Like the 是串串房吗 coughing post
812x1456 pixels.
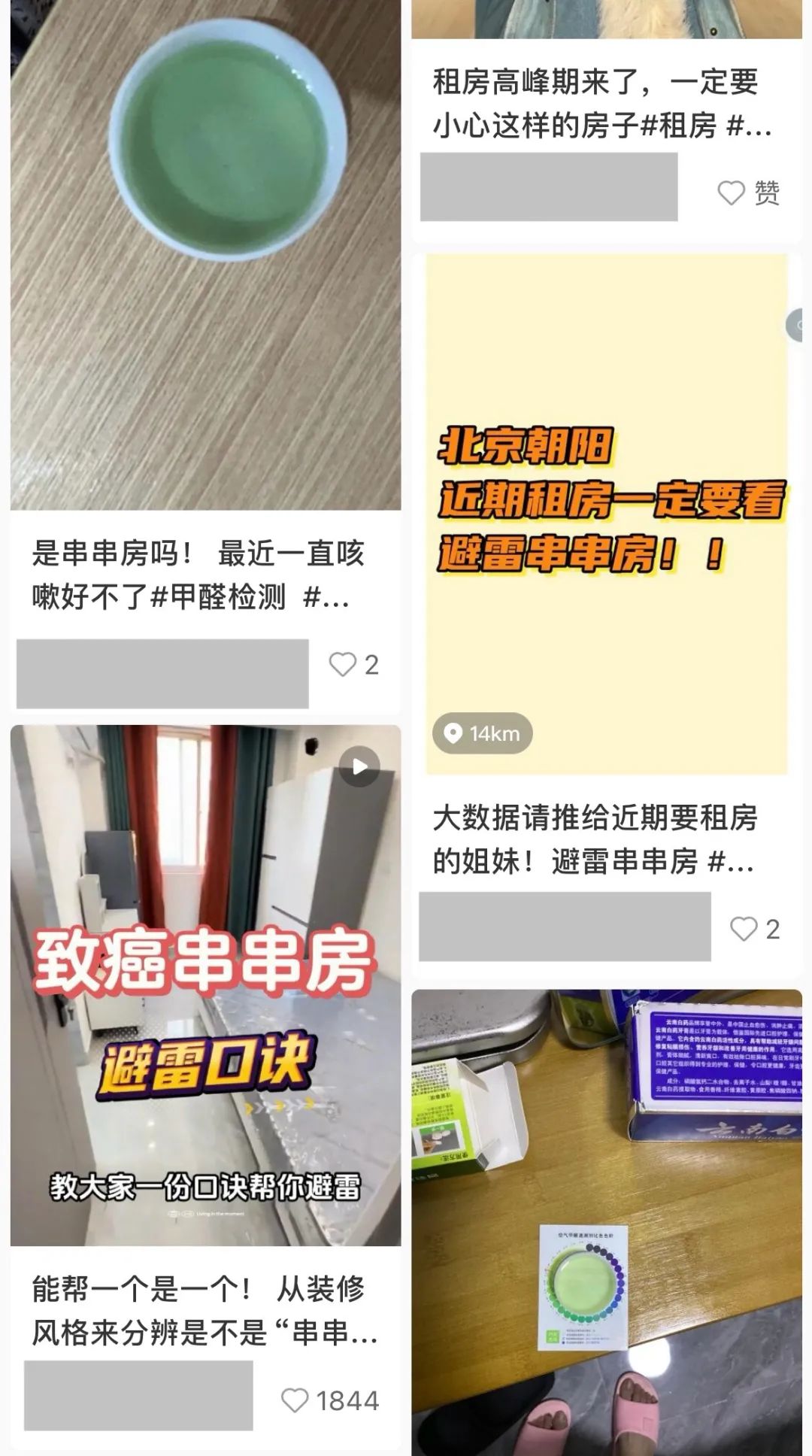pos(343,665)
